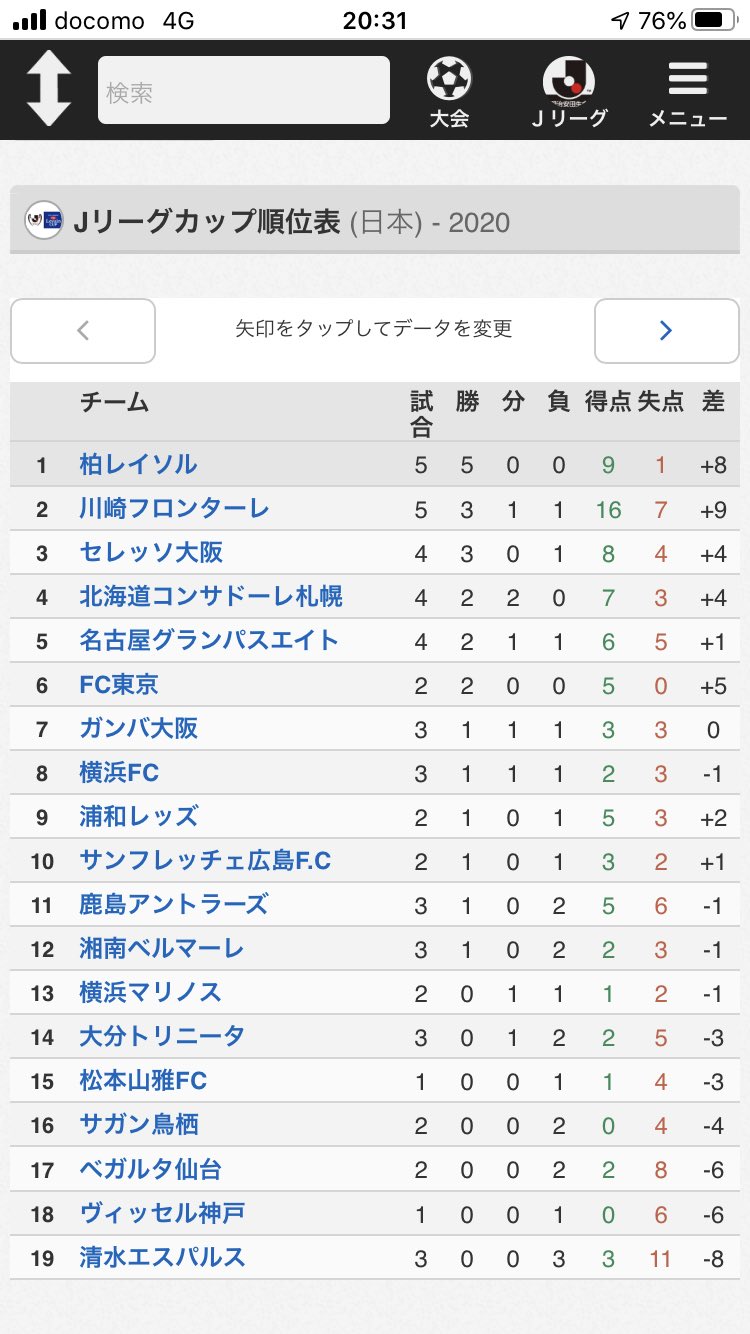
Task: Open FC東京 team page
Action: pyautogui.click(x=119, y=685)
